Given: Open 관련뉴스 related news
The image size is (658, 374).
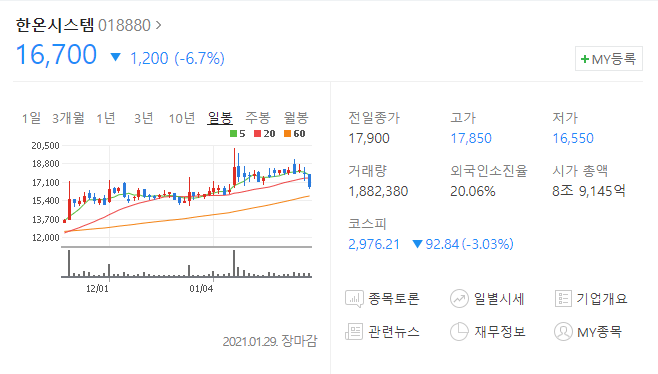Looking at the screenshot, I should pos(382,332).
